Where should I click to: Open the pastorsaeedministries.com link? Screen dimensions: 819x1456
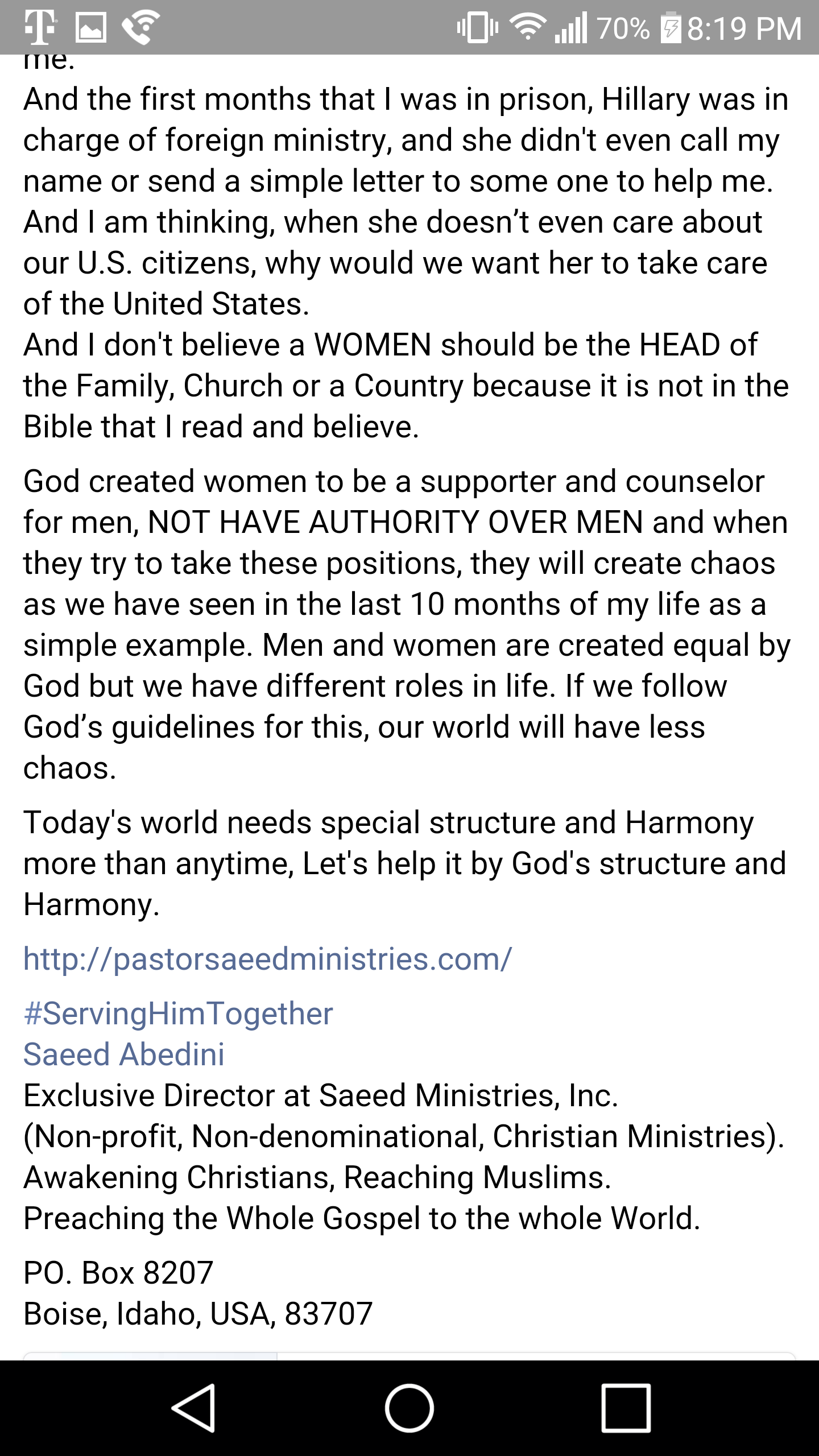(267, 959)
